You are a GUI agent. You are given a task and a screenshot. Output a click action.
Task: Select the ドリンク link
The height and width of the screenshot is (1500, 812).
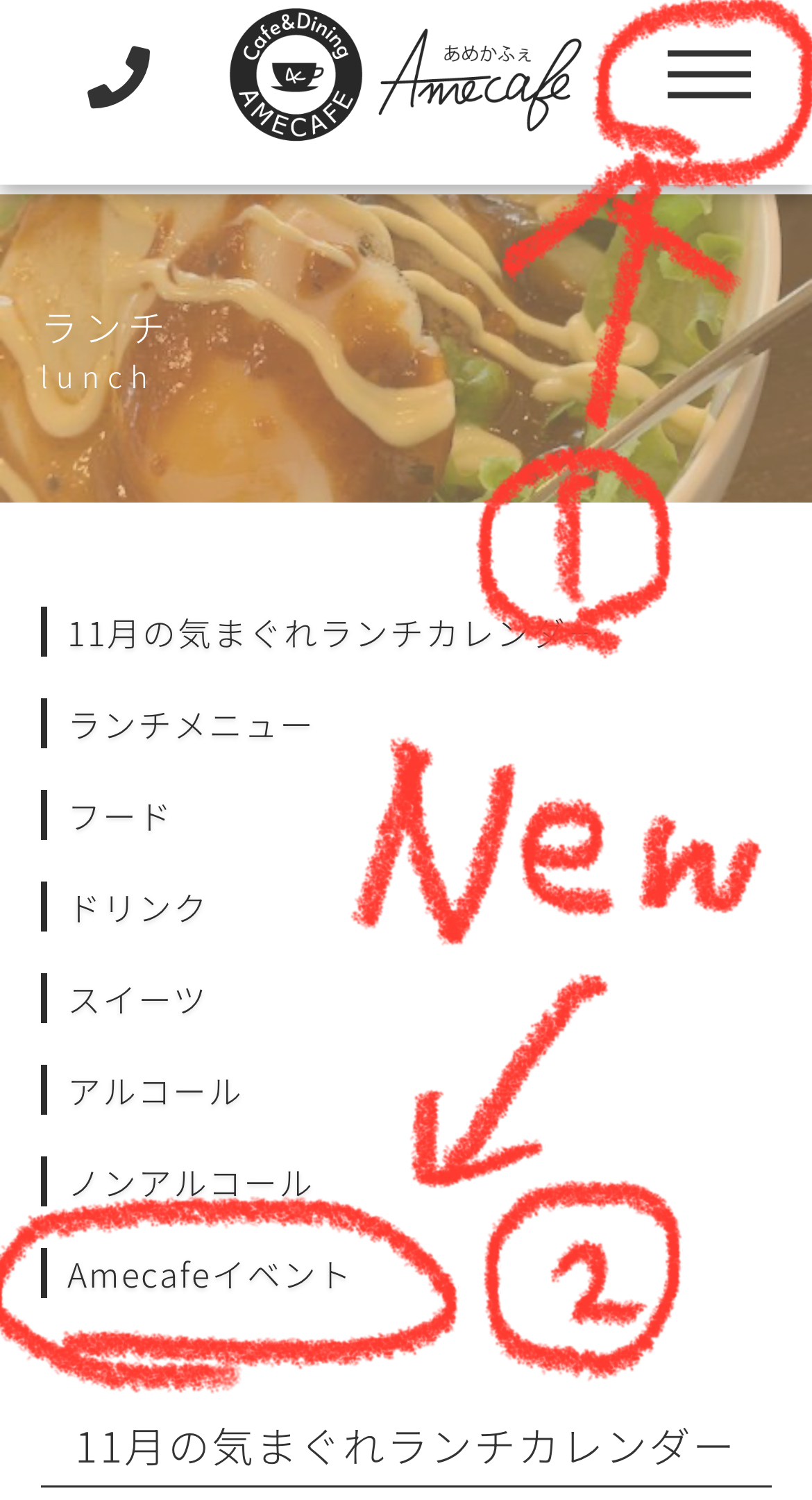click(x=137, y=908)
